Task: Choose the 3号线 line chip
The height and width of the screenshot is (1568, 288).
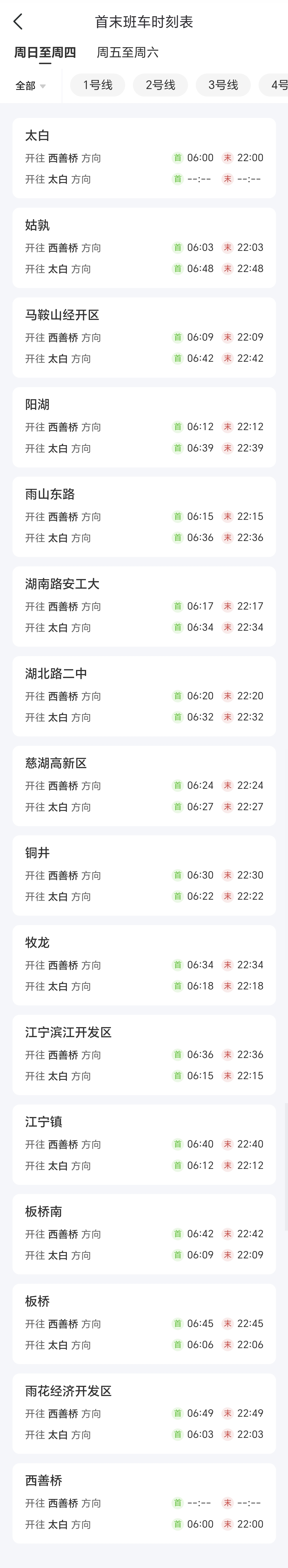Action: 223,85
